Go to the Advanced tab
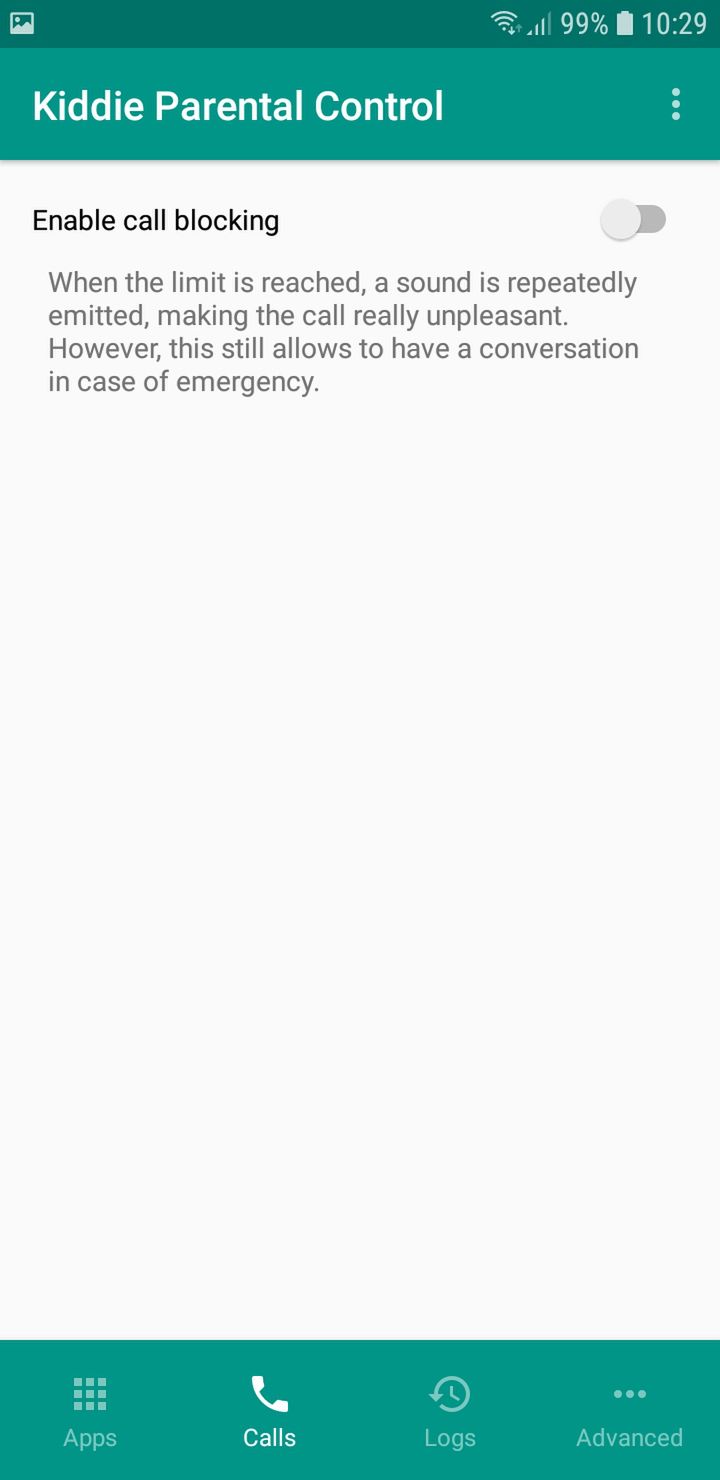The width and height of the screenshot is (720, 1480). 630,1411
